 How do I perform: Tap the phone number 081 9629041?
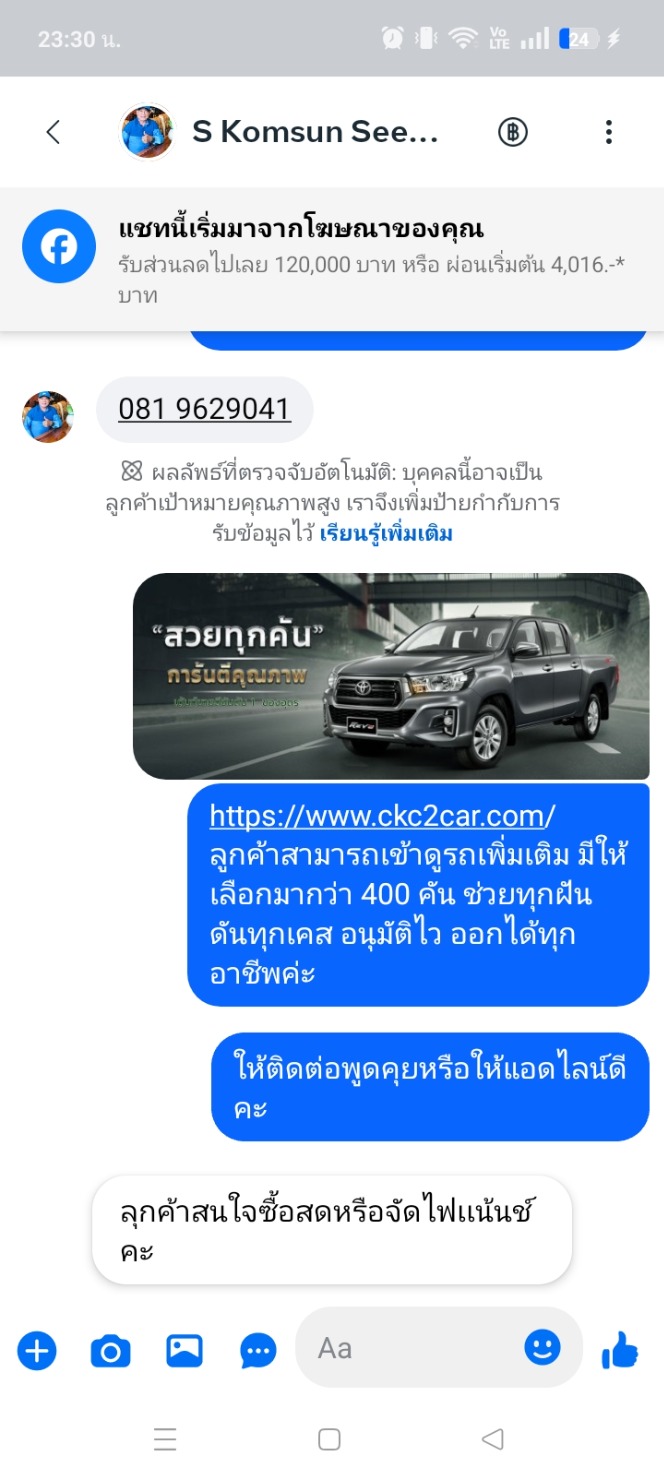(205, 409)
